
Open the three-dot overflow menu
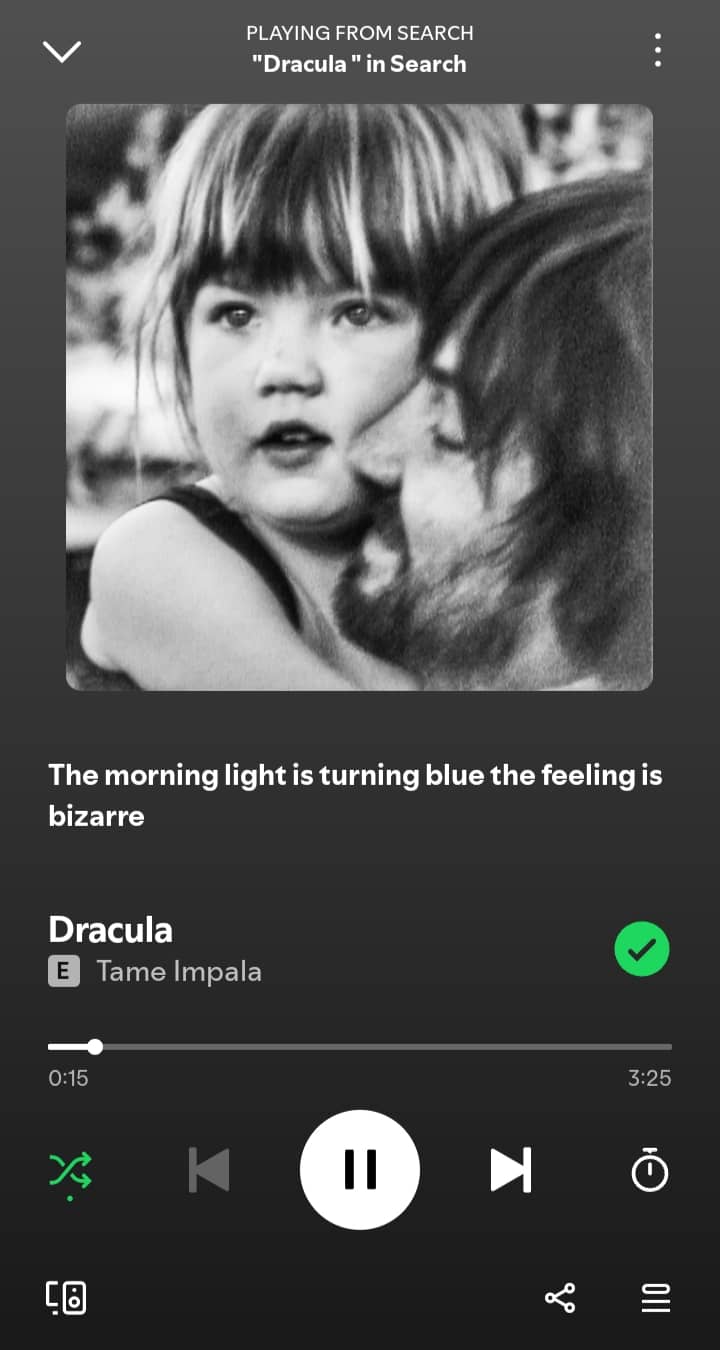click(x=657, y=50)
